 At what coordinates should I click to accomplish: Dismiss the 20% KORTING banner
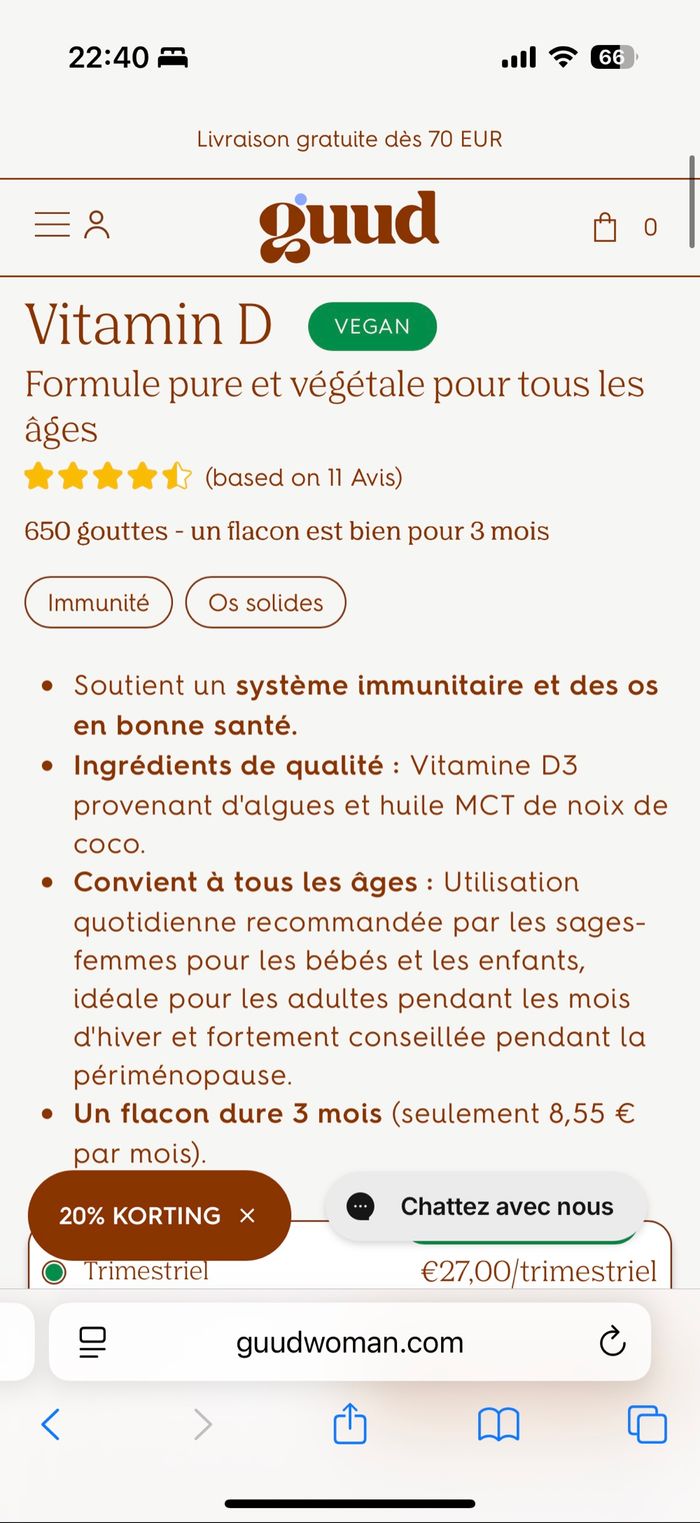[248, 1216]
